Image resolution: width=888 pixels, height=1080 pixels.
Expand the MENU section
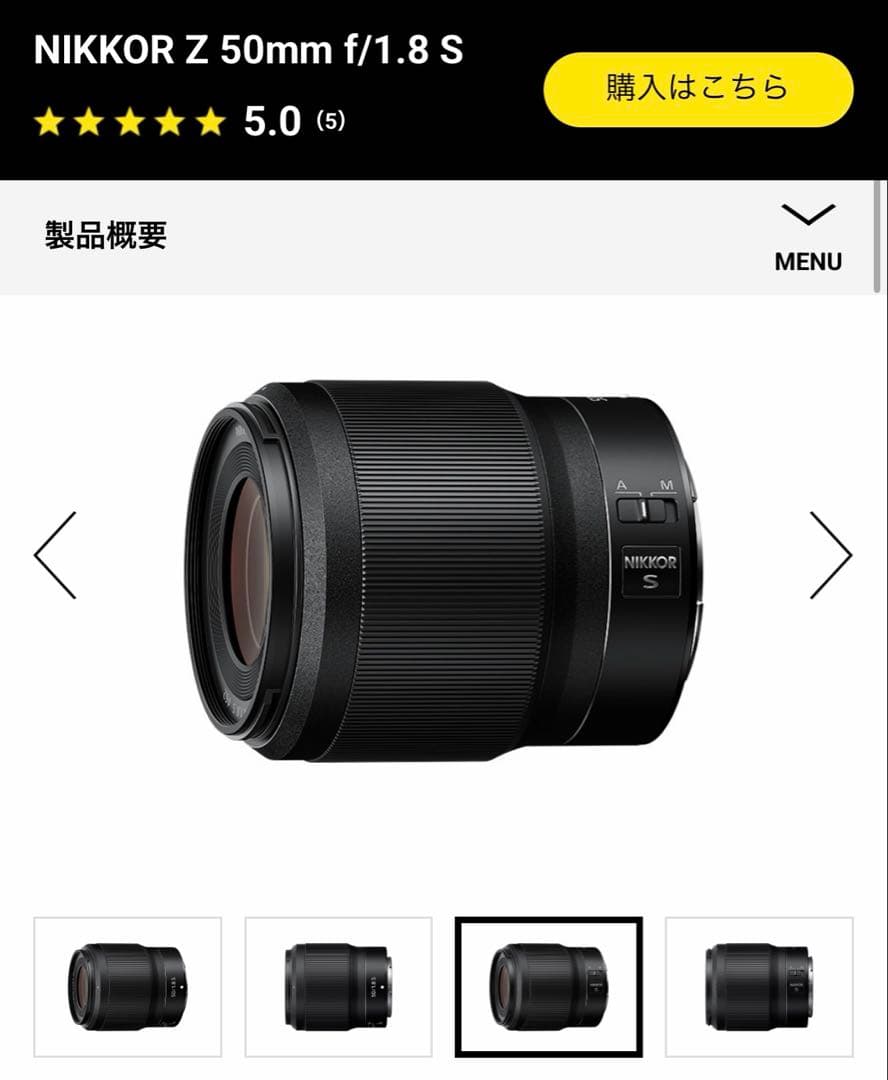[x=808, y=235]
